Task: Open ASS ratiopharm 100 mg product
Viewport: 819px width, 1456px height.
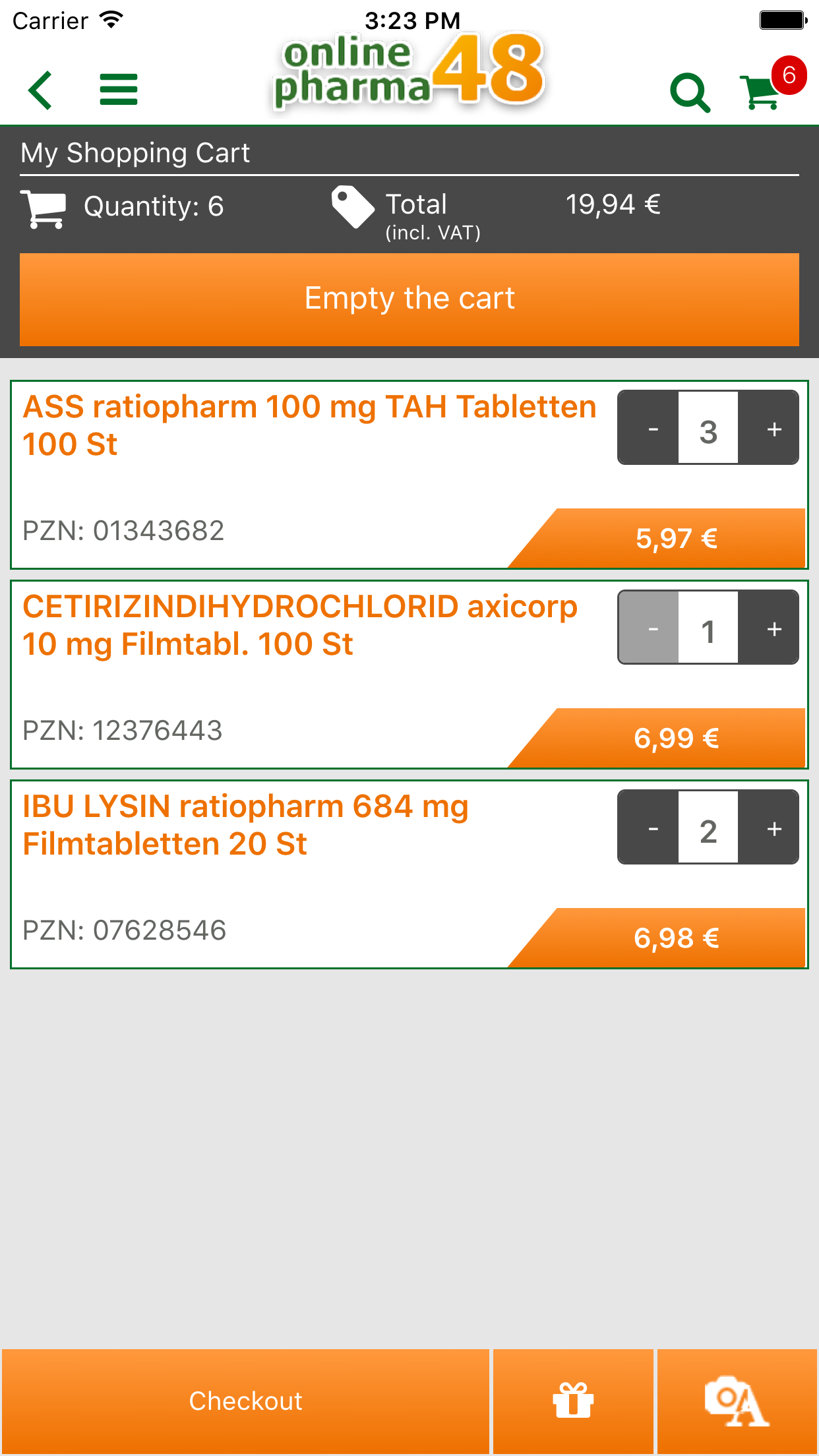Action: [x=309, y=425]
